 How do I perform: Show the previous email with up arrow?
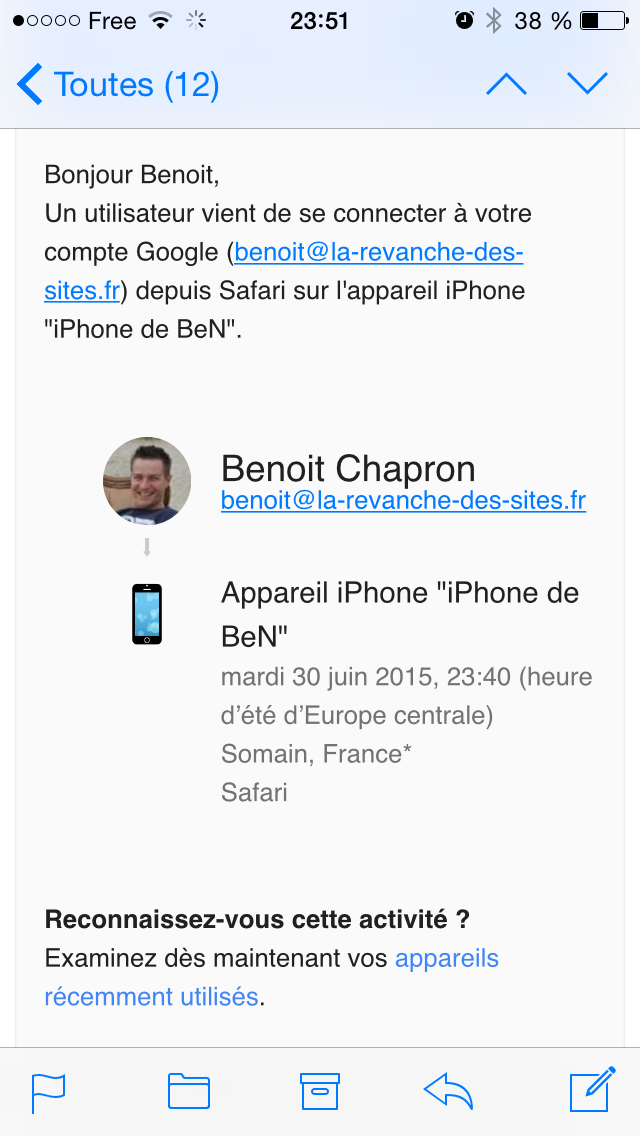click(506, 85)
